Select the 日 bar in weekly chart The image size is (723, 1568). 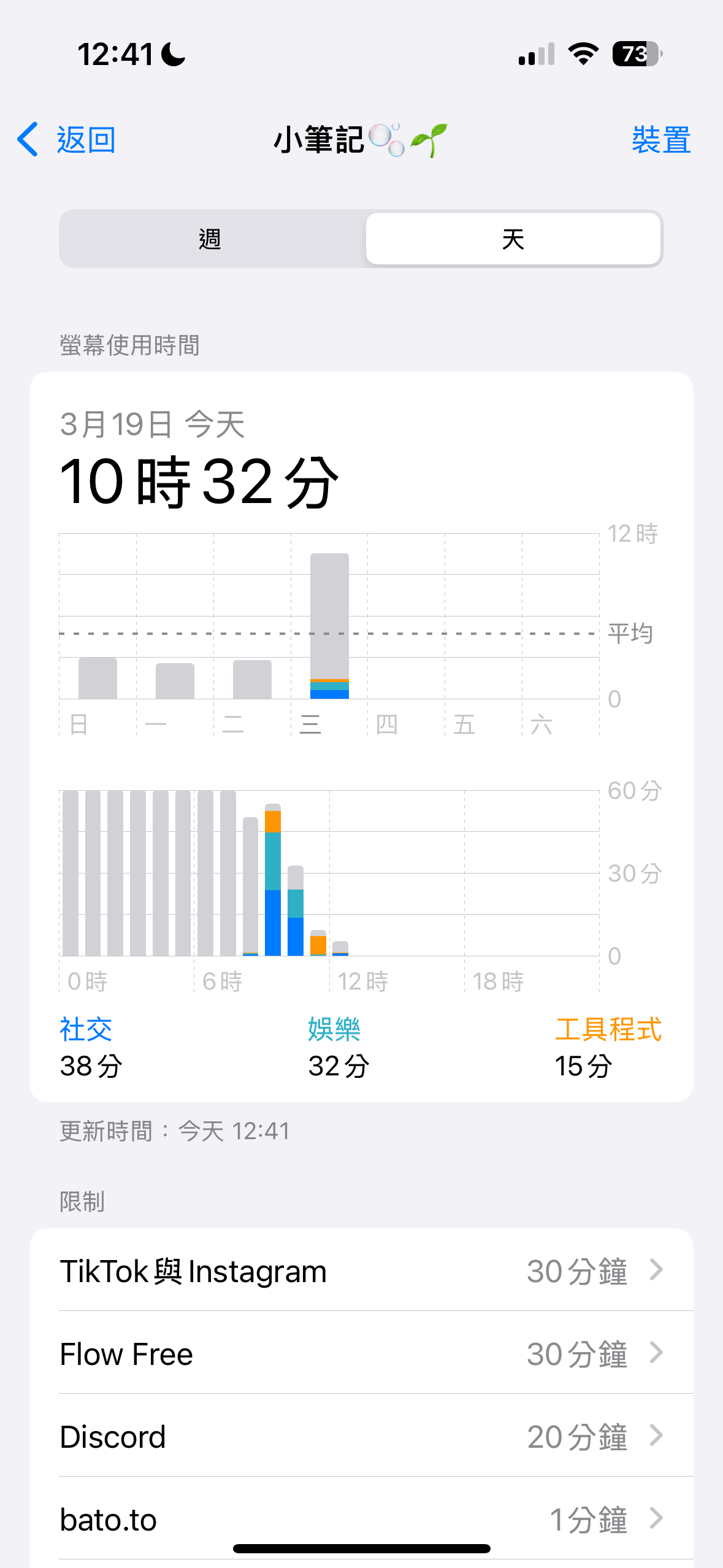[98, 678]
